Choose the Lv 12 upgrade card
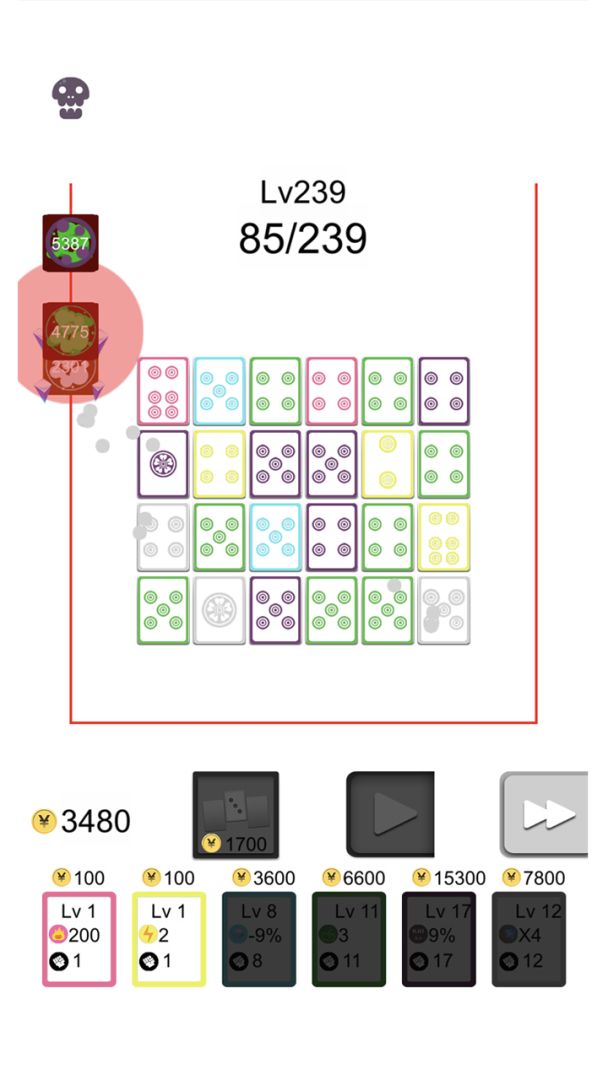 529,939
